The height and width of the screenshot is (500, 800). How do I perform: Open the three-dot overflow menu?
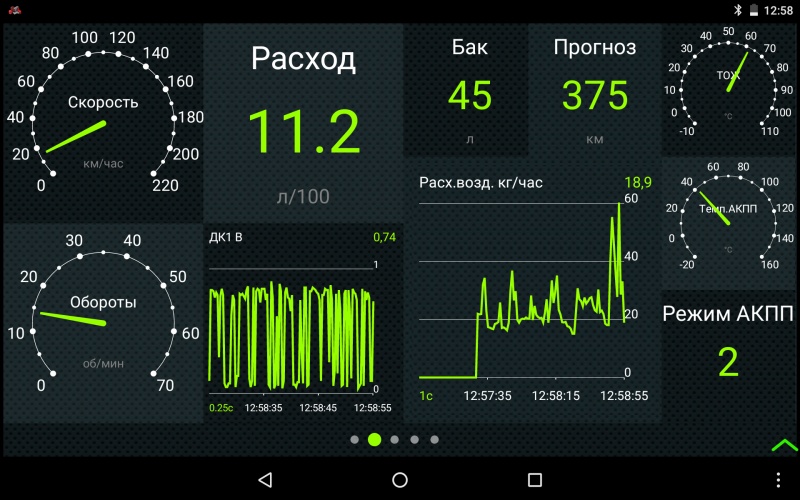tap(779, 480)
